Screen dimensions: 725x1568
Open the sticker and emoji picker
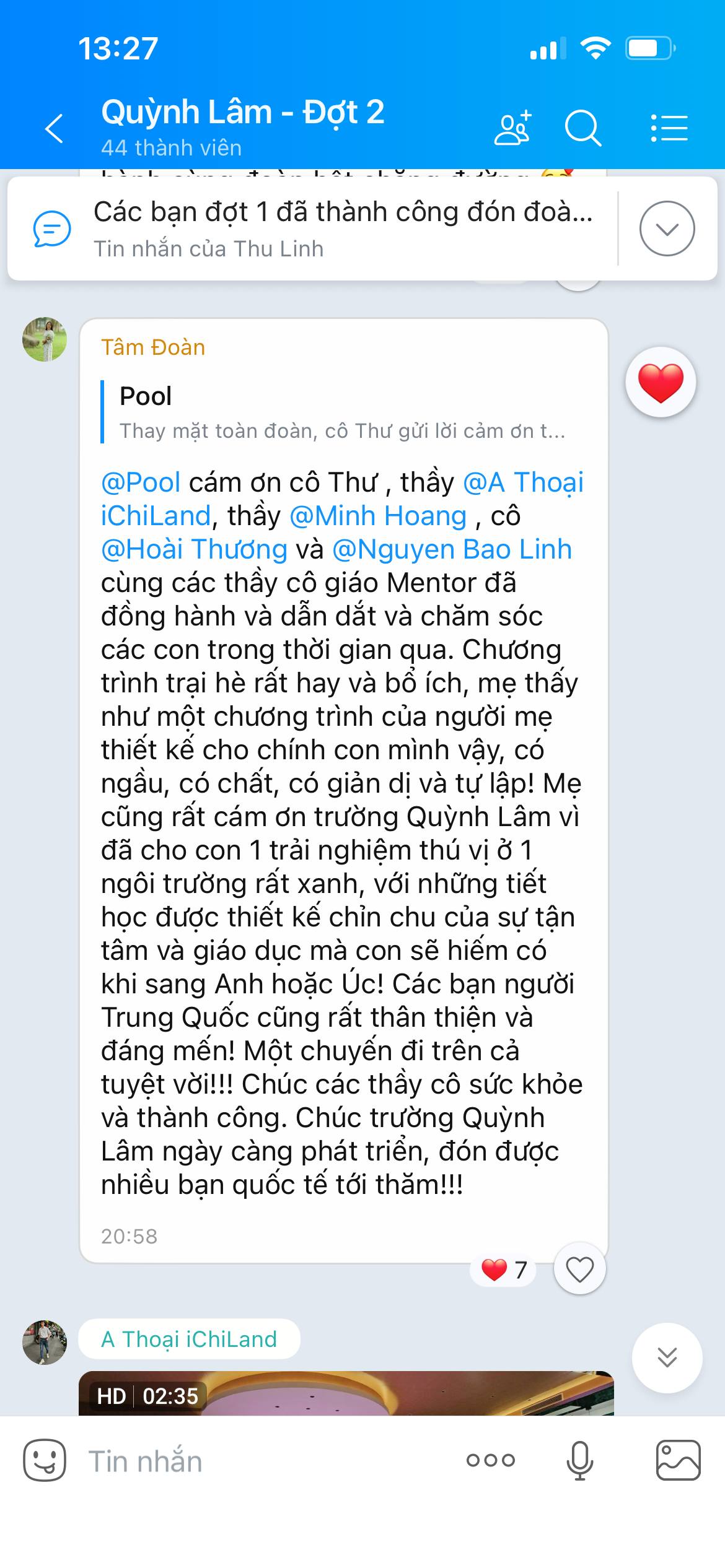(45, 1460)
